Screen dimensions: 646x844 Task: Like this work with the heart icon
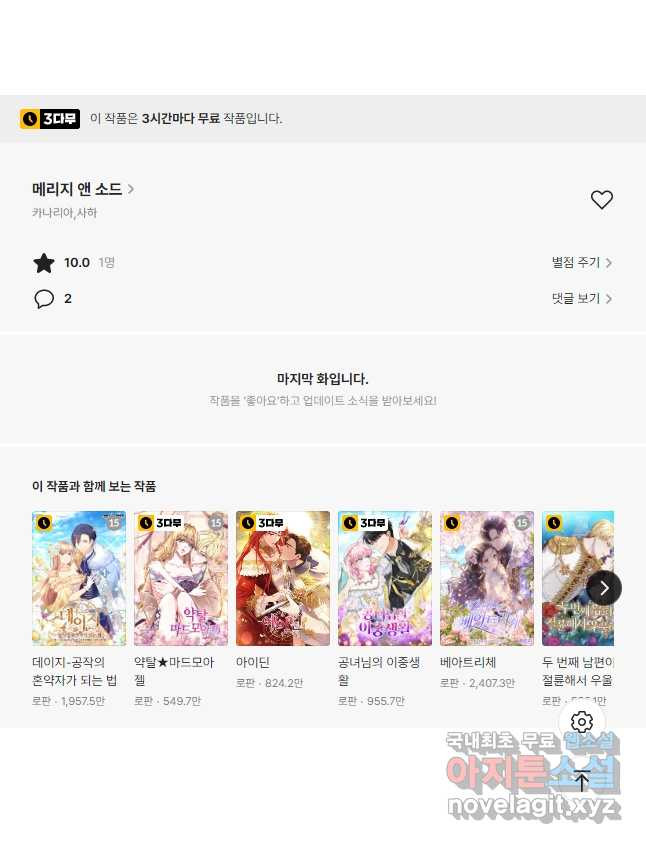[601, 200]
